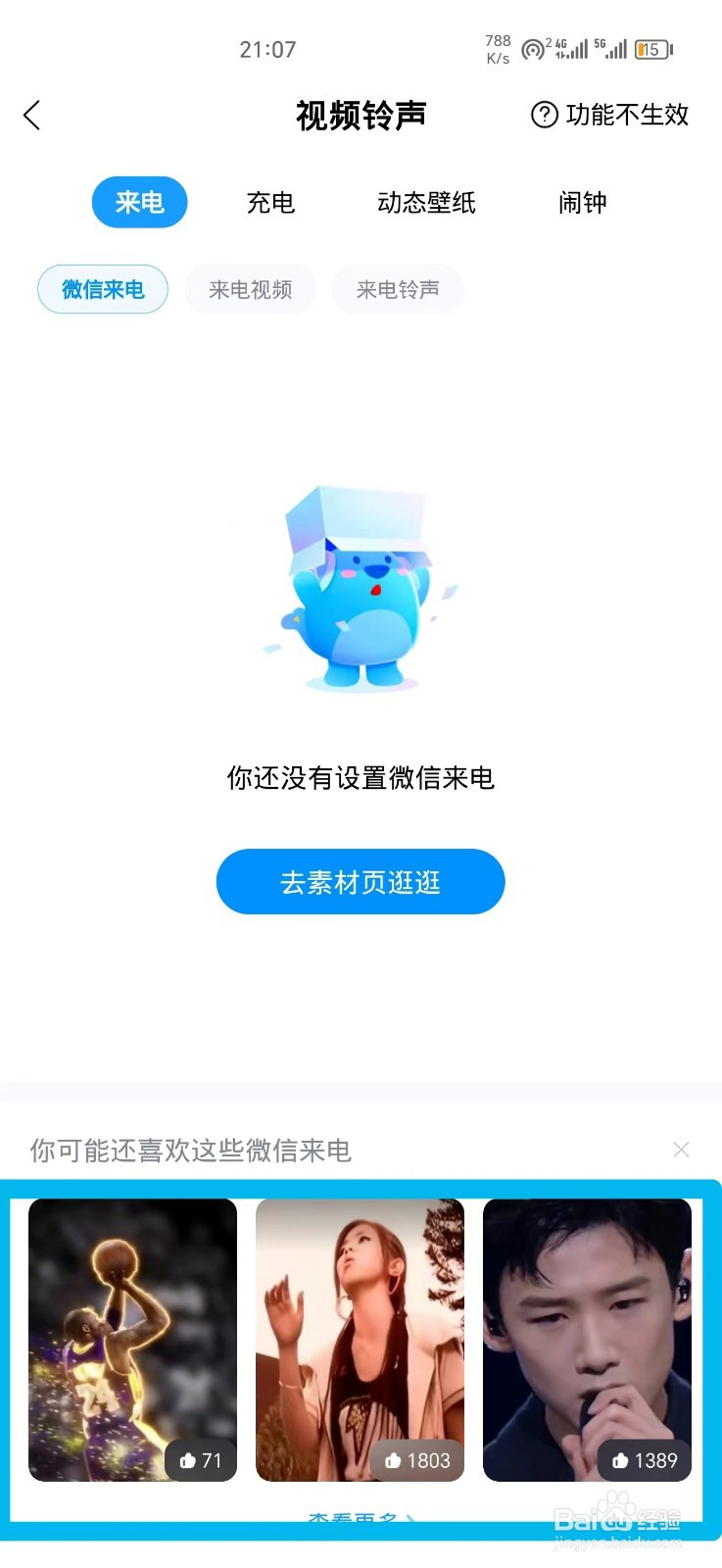
Task: Tap the basketball player video thumbnail
Action: (x=132, y=1340)
